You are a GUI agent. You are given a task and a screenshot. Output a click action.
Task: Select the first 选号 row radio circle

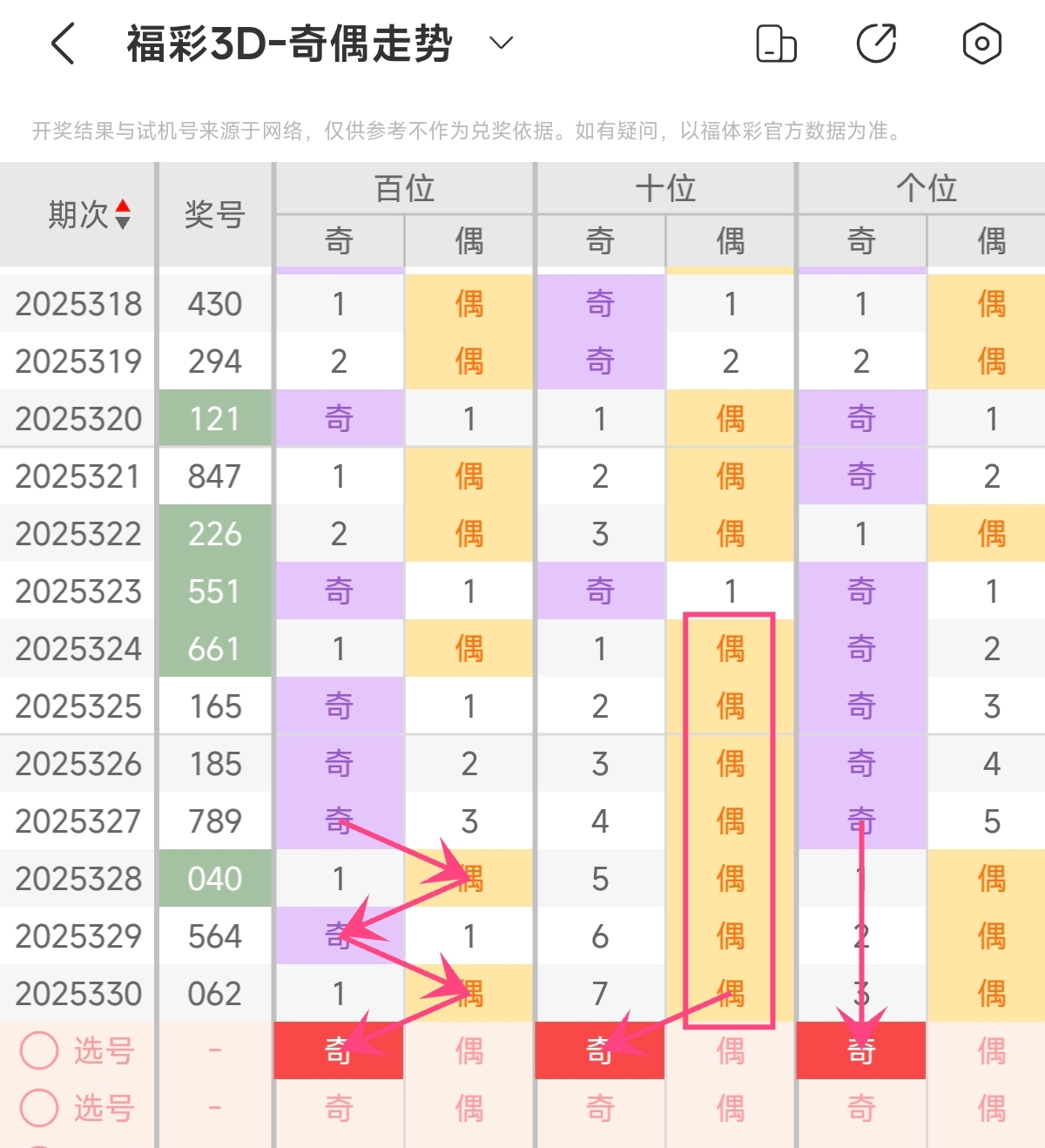point(39,1050)
